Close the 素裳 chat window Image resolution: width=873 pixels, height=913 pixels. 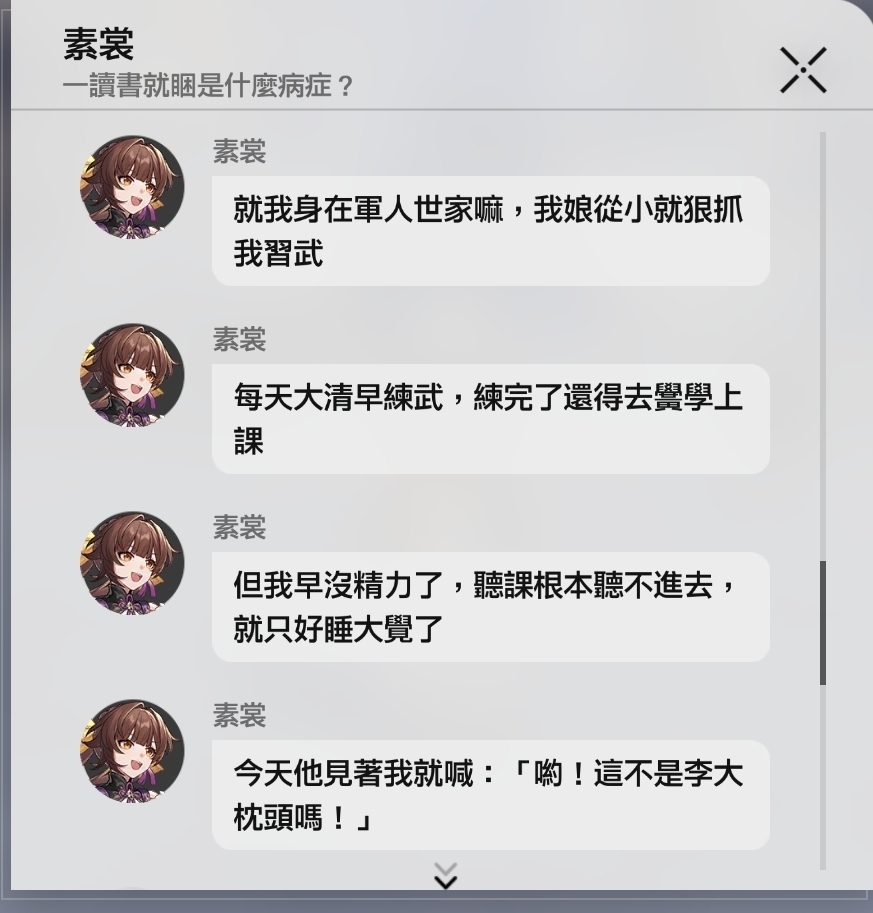point(803,71)
